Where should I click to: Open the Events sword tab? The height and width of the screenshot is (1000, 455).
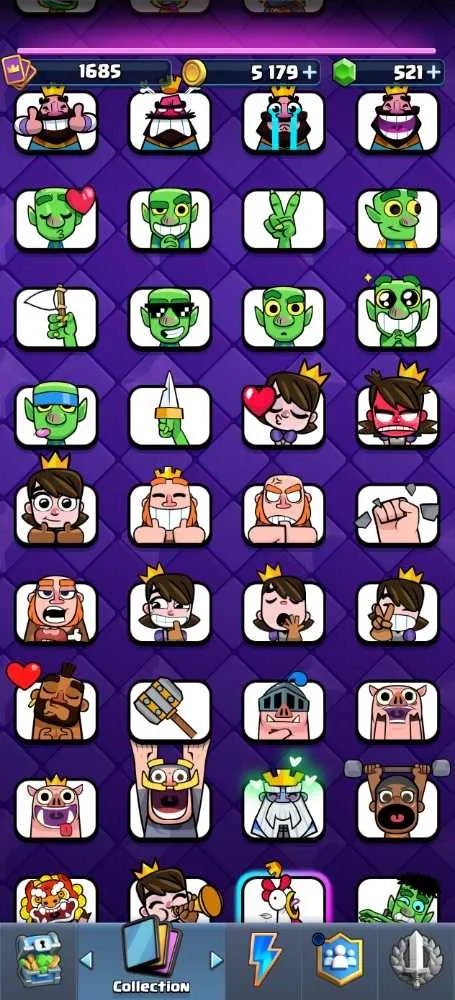click(415, 960)
